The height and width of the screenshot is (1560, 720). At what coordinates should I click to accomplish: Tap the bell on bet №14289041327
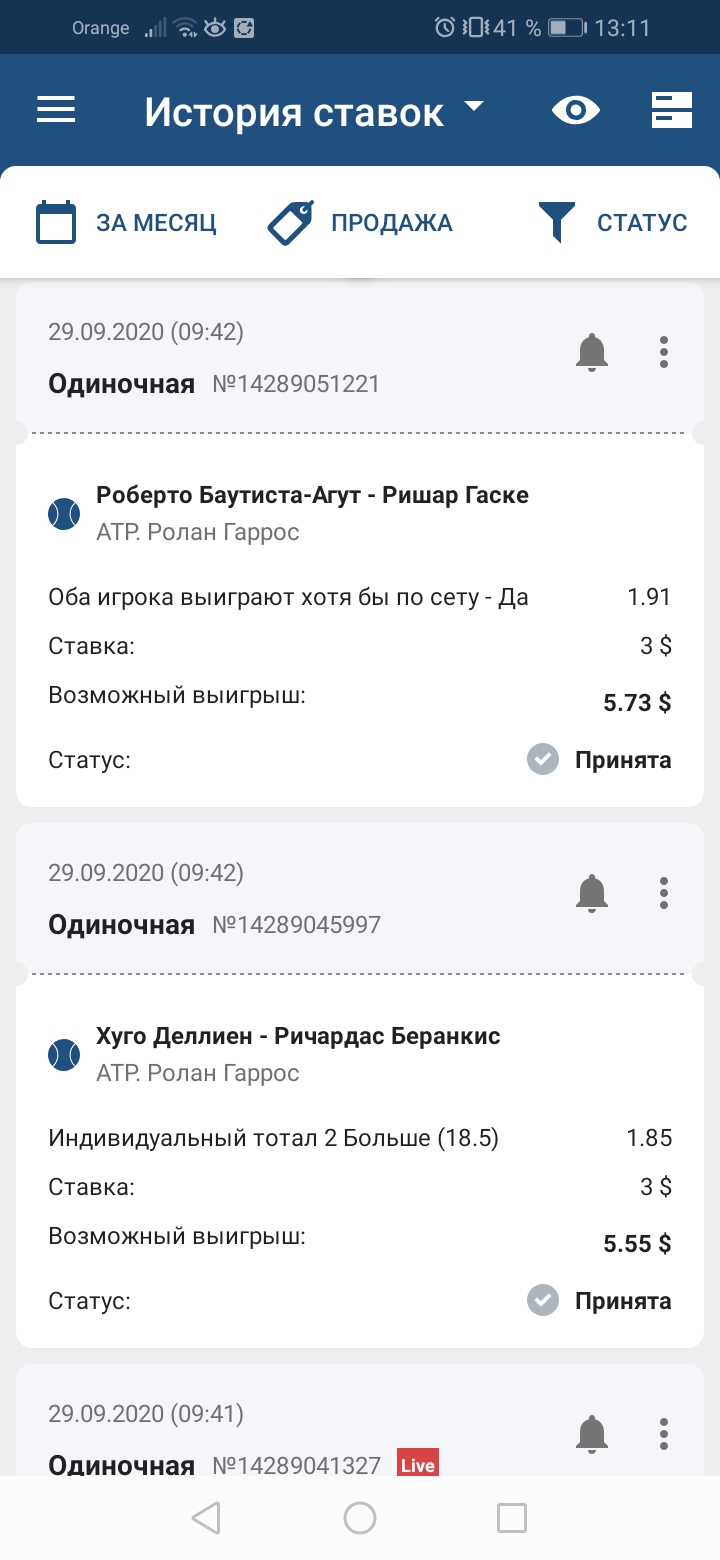(592, 1433)
